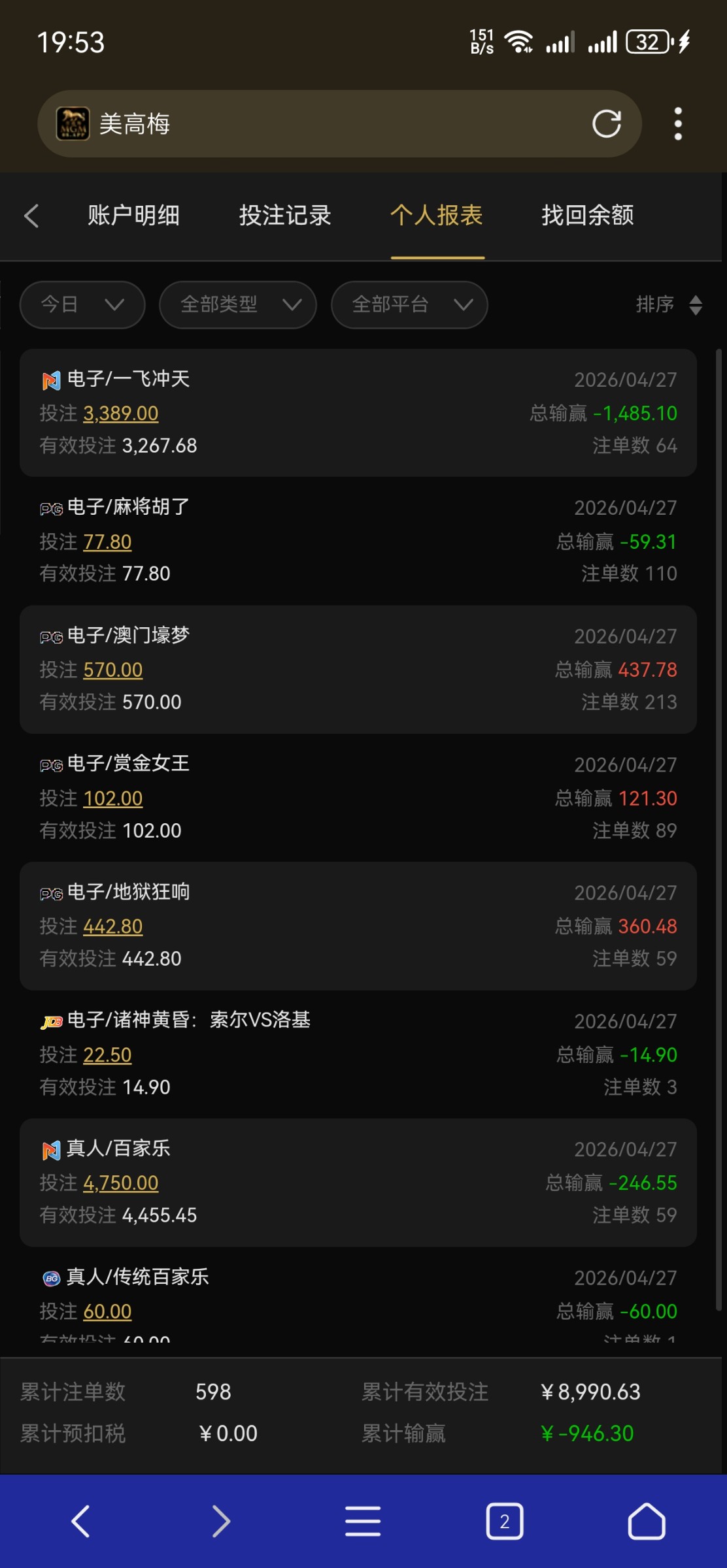Open the 今日 date filter dropdown
Viewport: 727px width, 1568px height.
click(x=81, y=304)
